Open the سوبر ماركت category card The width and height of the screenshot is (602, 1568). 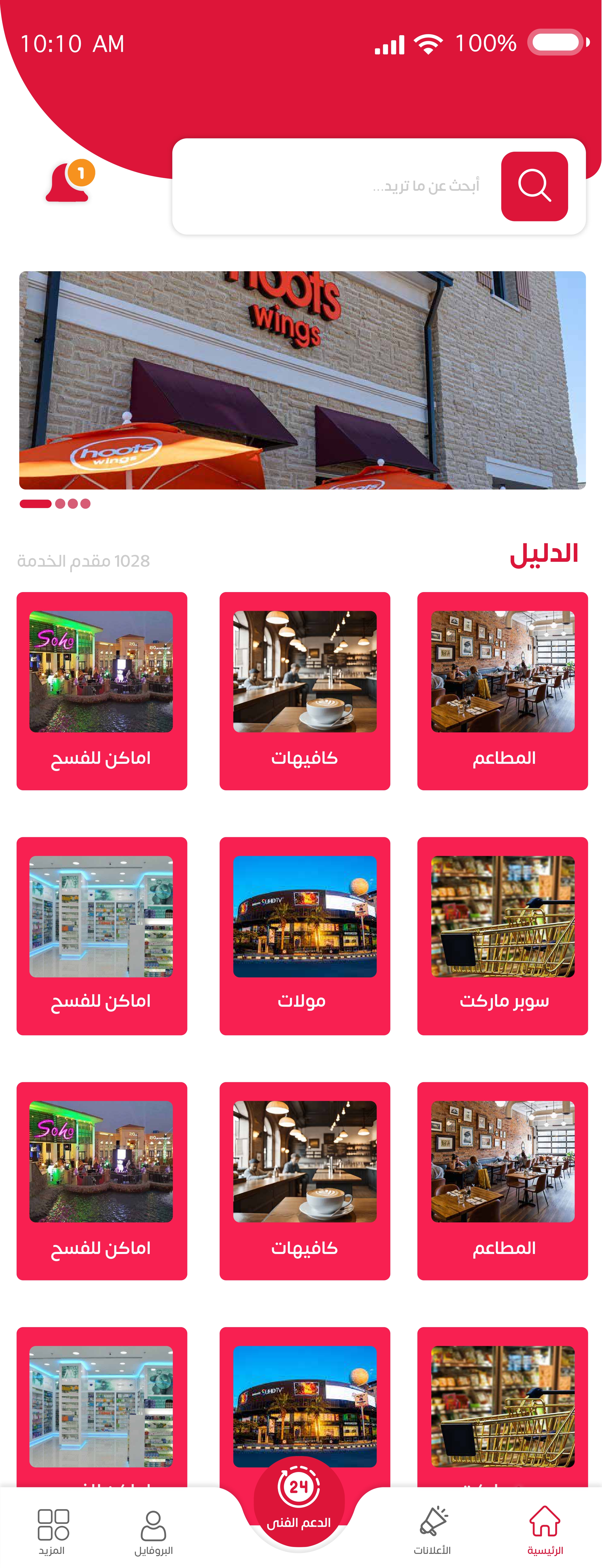point(502,936)
